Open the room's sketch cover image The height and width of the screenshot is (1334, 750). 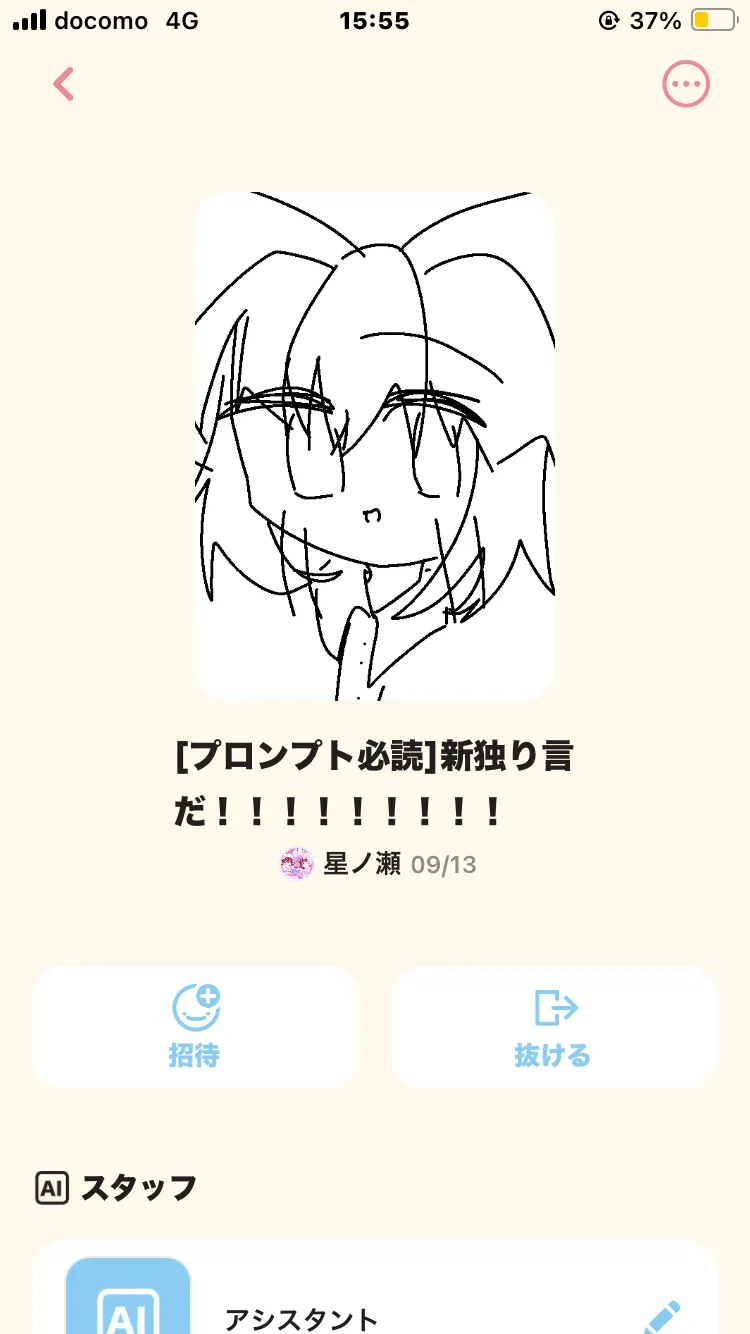pyautogui.click(x=374, y=446)
